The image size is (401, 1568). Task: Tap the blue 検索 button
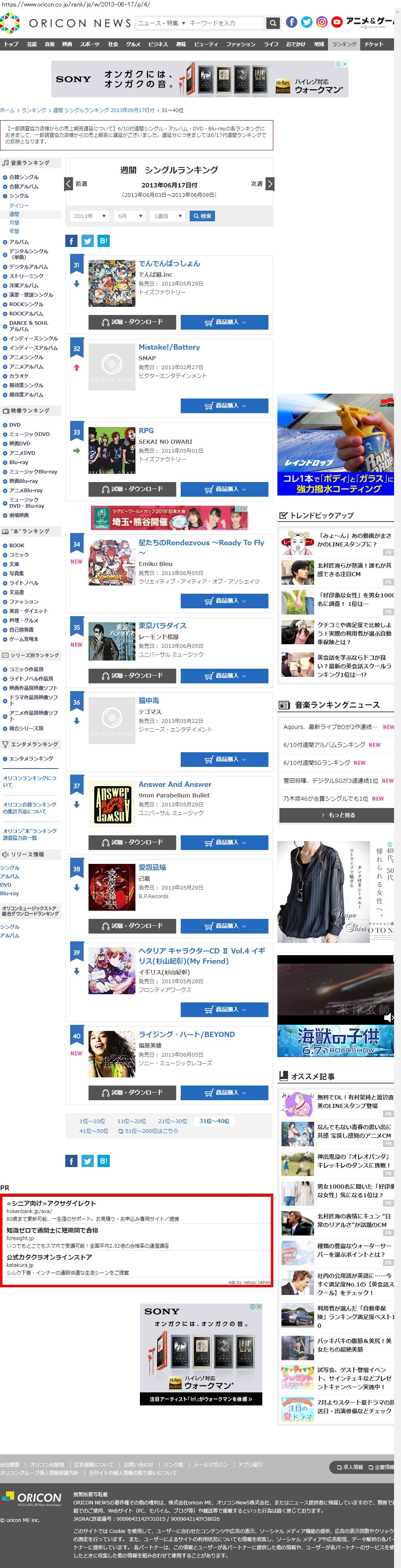(202, 216)
